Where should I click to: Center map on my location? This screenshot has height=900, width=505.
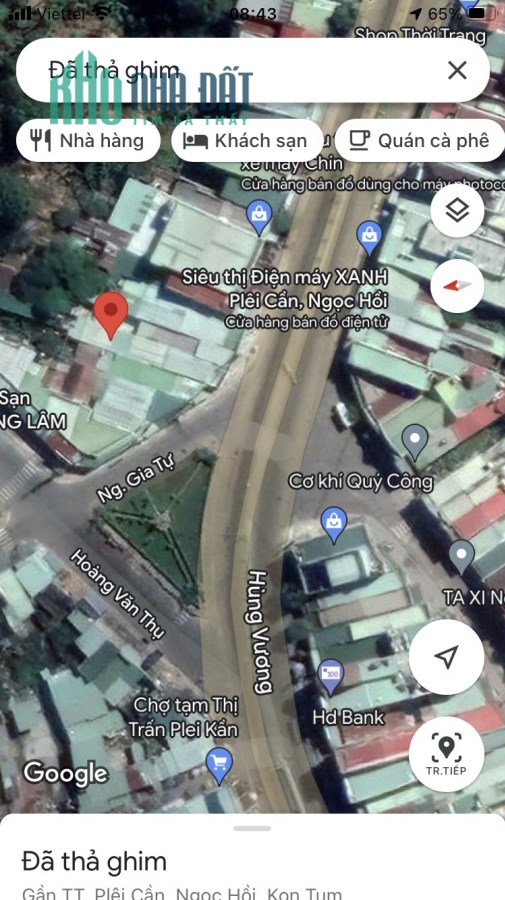coord(446,657)
